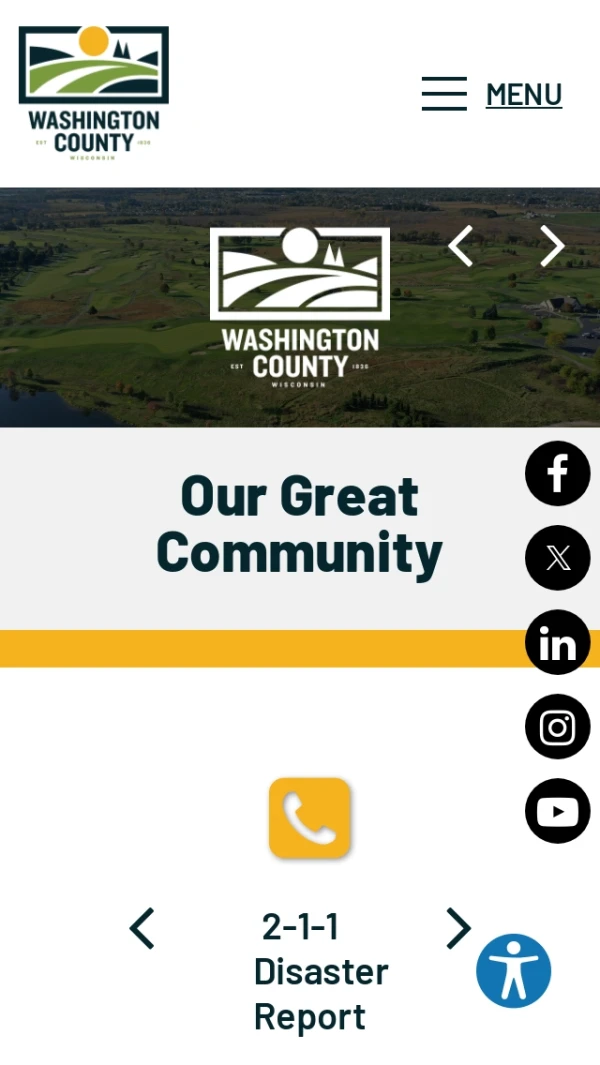600x1065 pixels.
Task: Visit the county's Facebook page
Action: [557, 473]
